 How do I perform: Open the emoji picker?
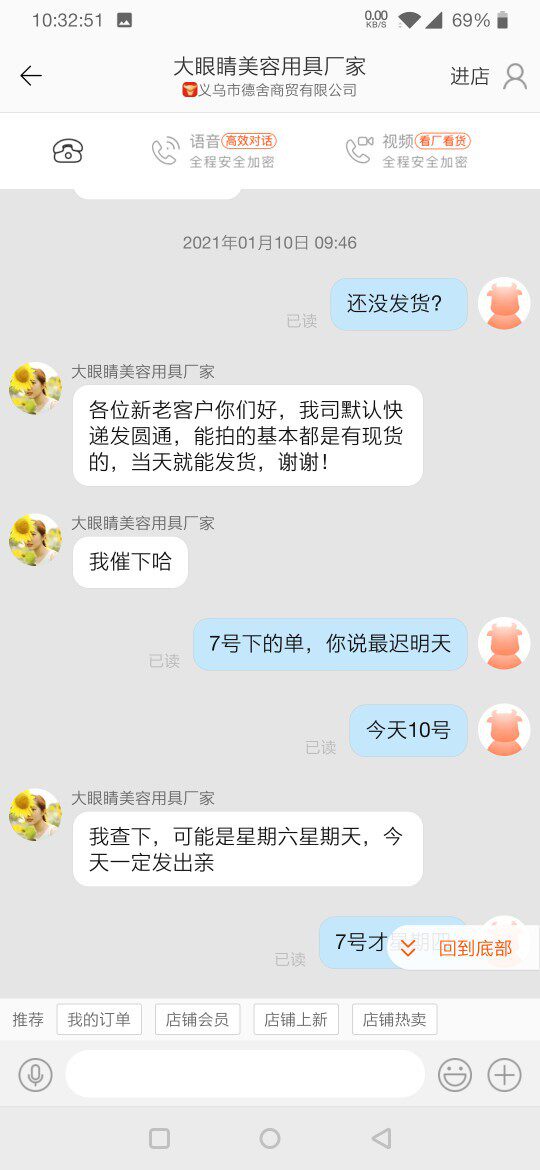tap(454, 1075)
